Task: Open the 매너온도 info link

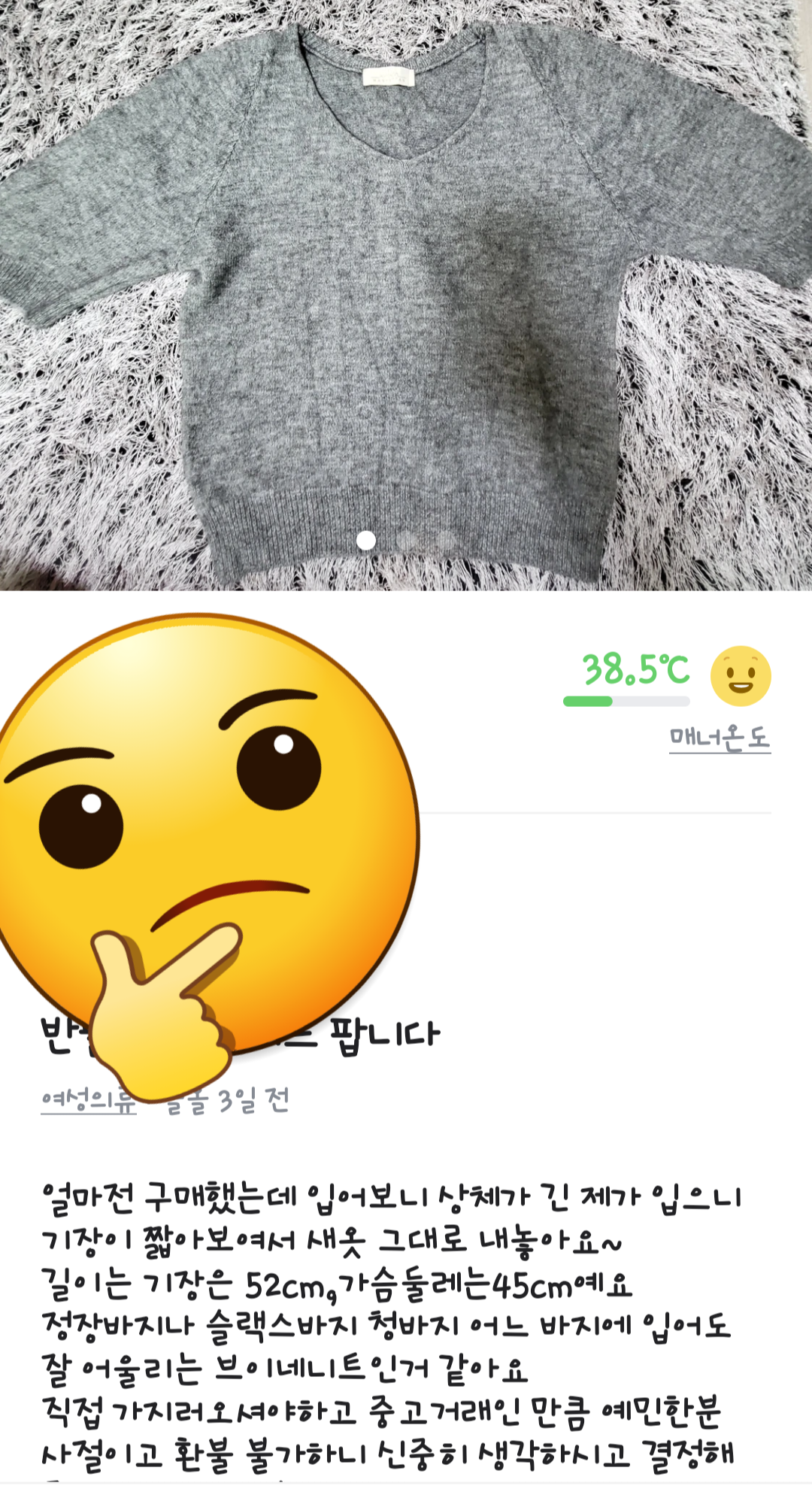Action: point(720,738)
